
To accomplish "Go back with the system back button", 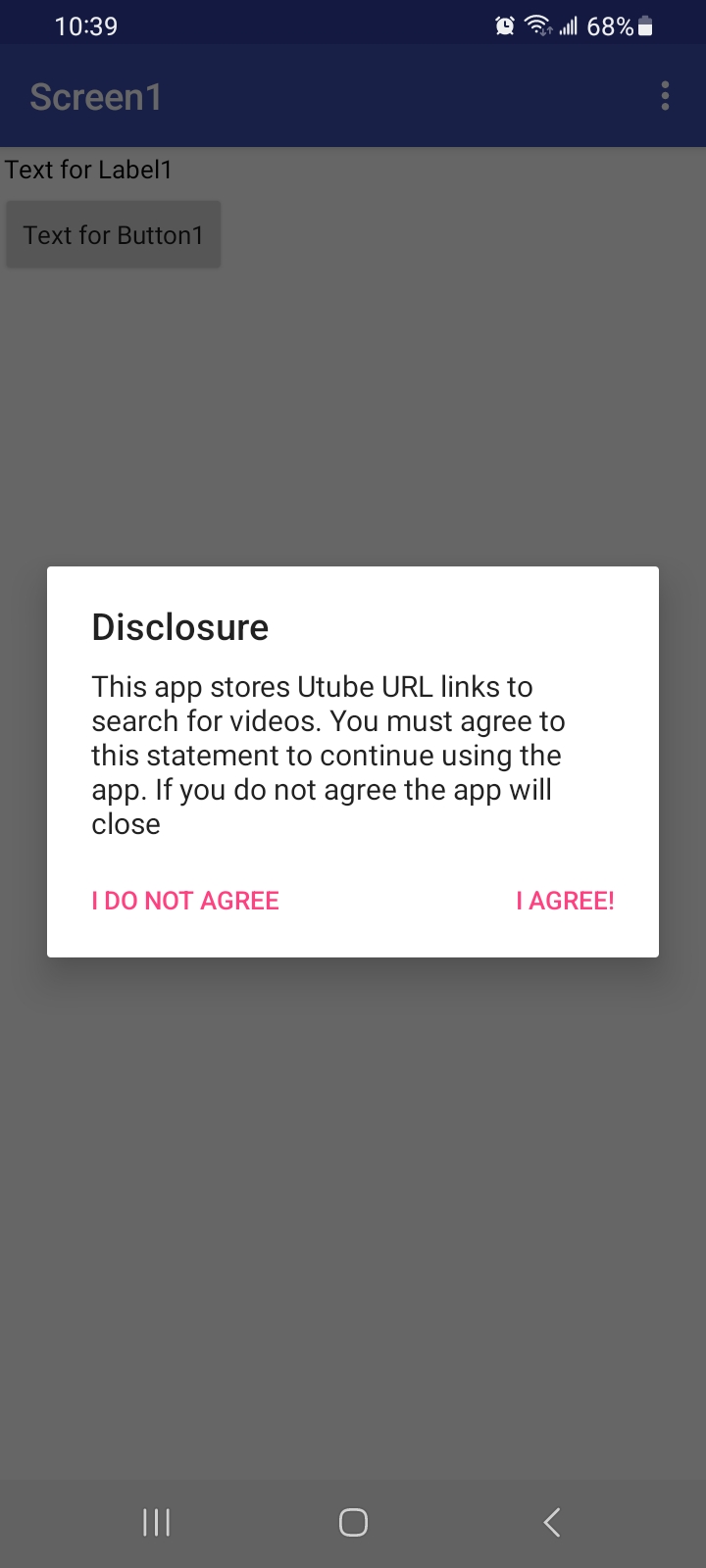I will (551, 1522).
